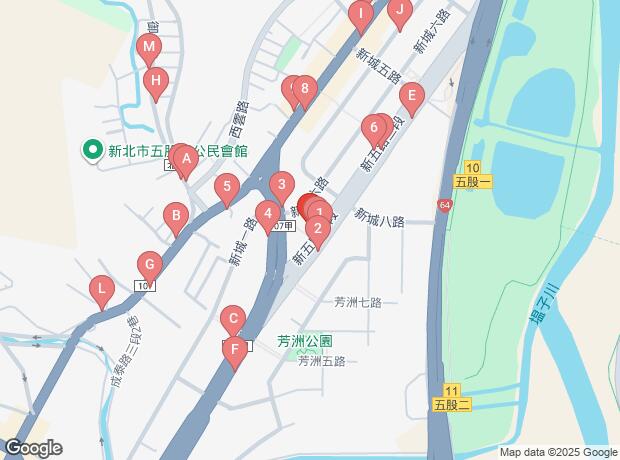Select map marker M
Viewport: 620px width, 460px height.
[x=149, y=48]
